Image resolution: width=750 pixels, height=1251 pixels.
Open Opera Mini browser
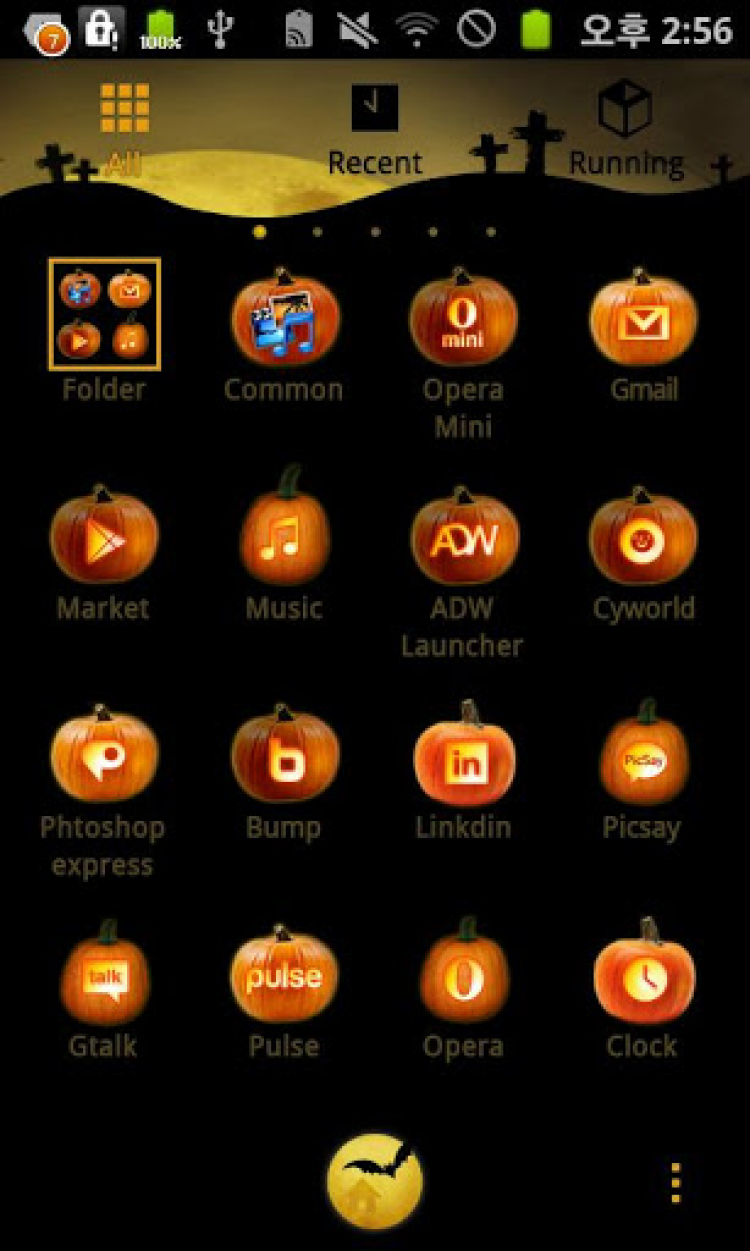tap(463, 320)
